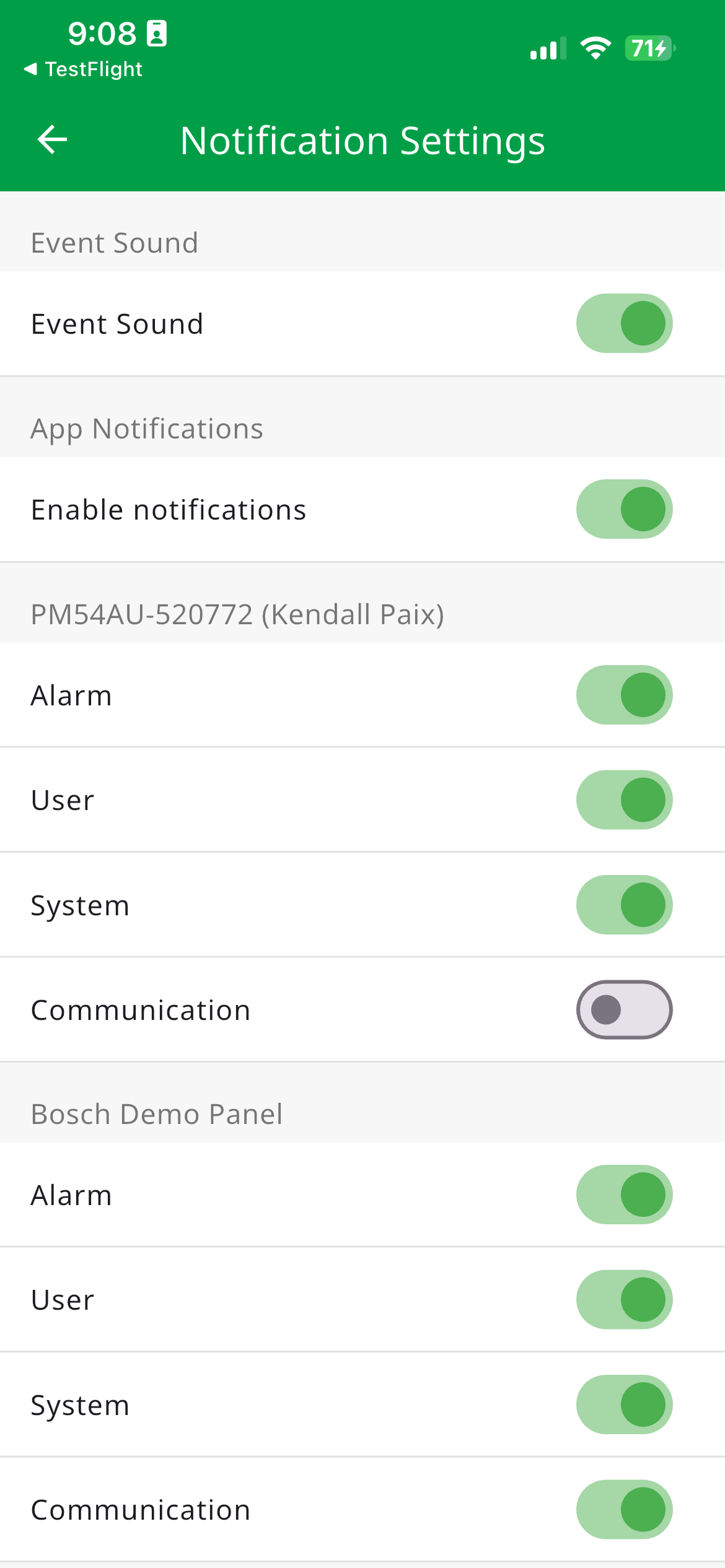Image resolution: width=725 pixels, height=1568 pixels.
Task: Switch off Communication for Bosch Demo Panel
Action: click(x=624, y=1509)
